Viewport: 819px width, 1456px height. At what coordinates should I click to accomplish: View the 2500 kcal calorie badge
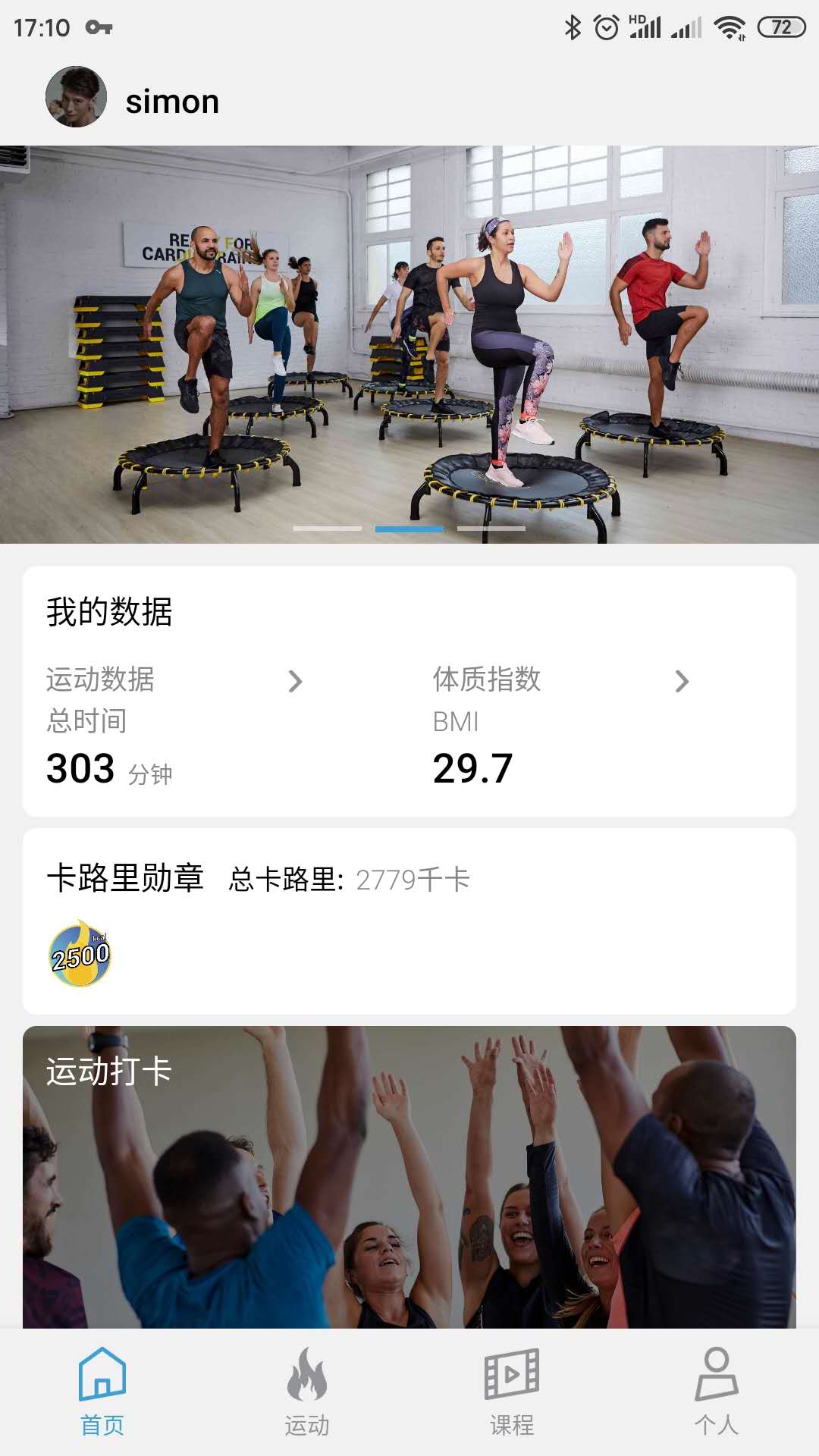[x=80, y=954]
